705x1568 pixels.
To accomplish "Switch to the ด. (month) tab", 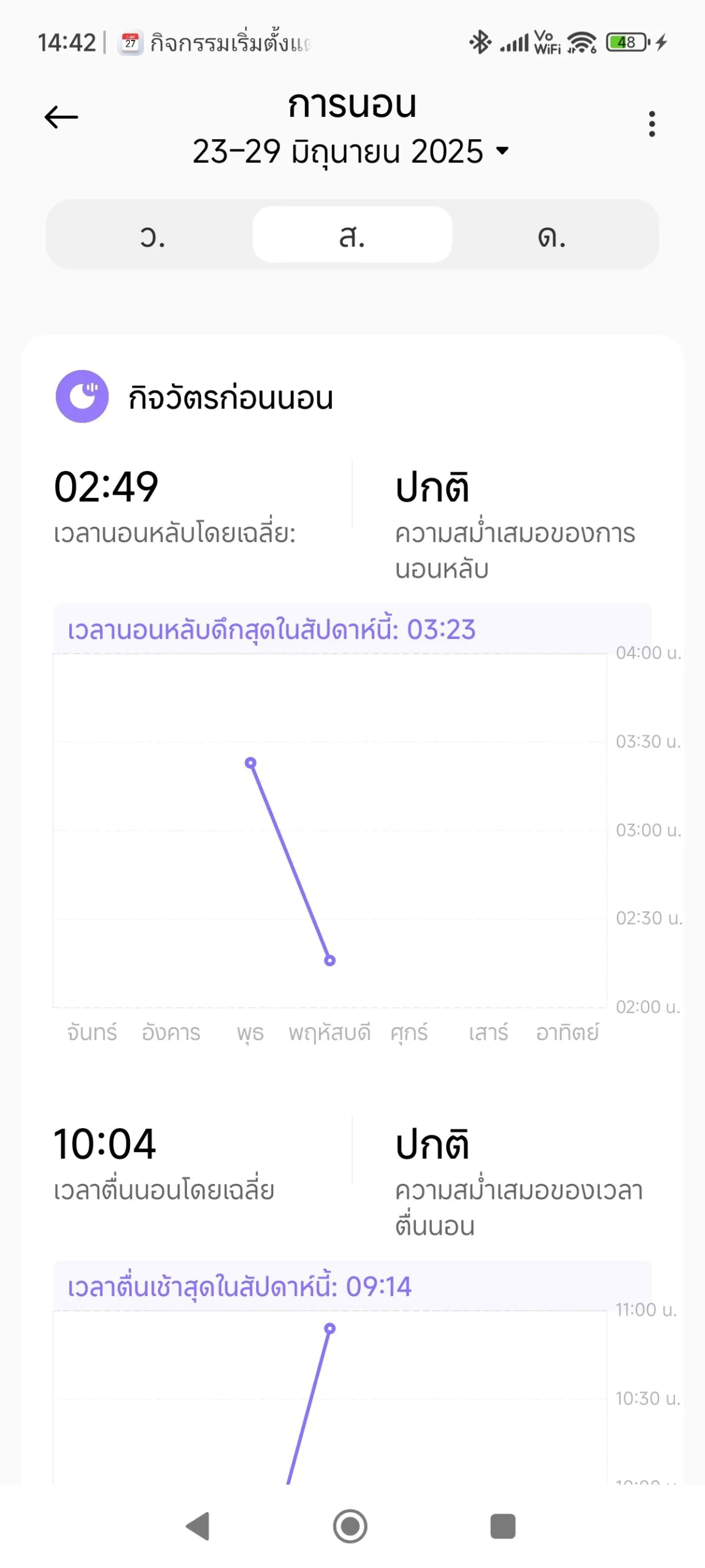I will click(x=552, y=235).
